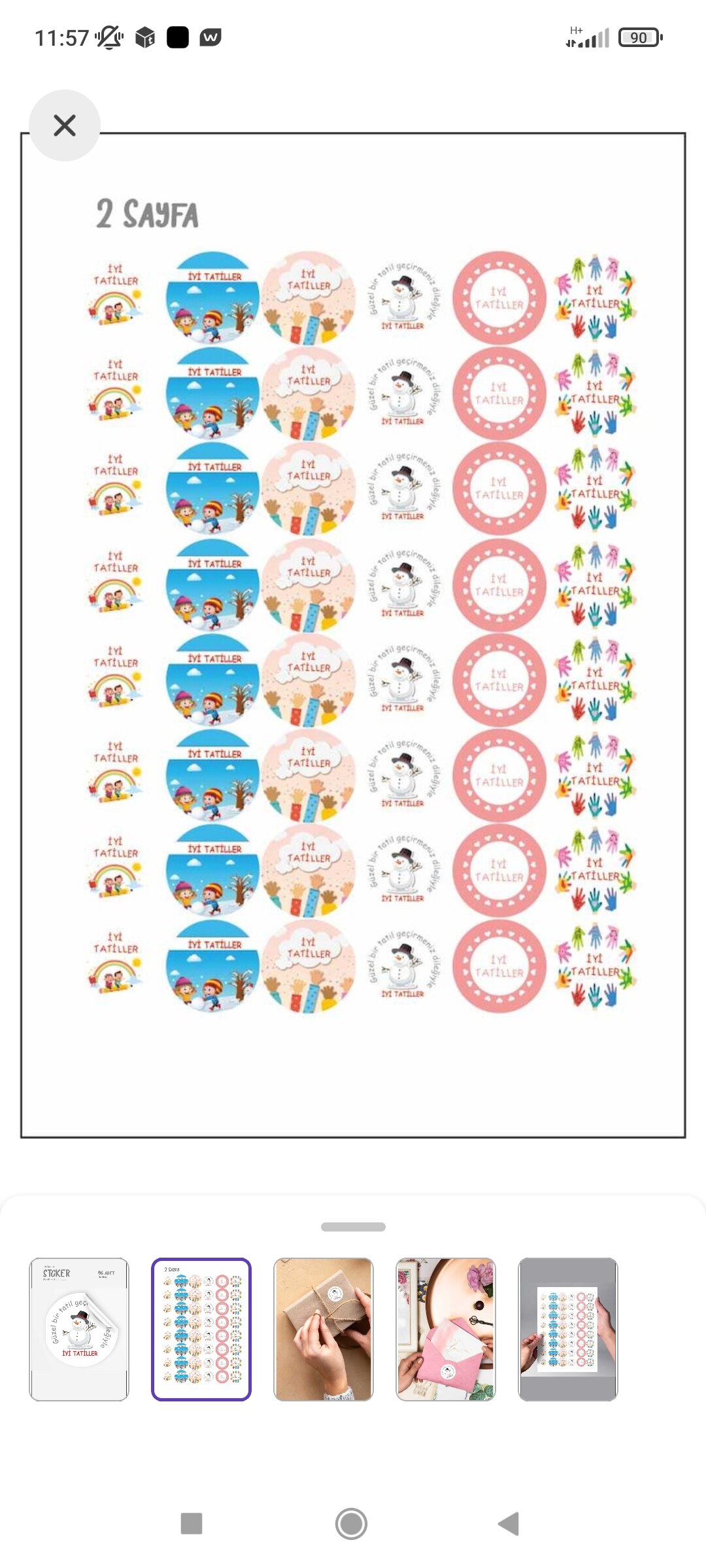The image size is (706, 1568).
Task: Go to the home screen
Action: point(352,1524)
